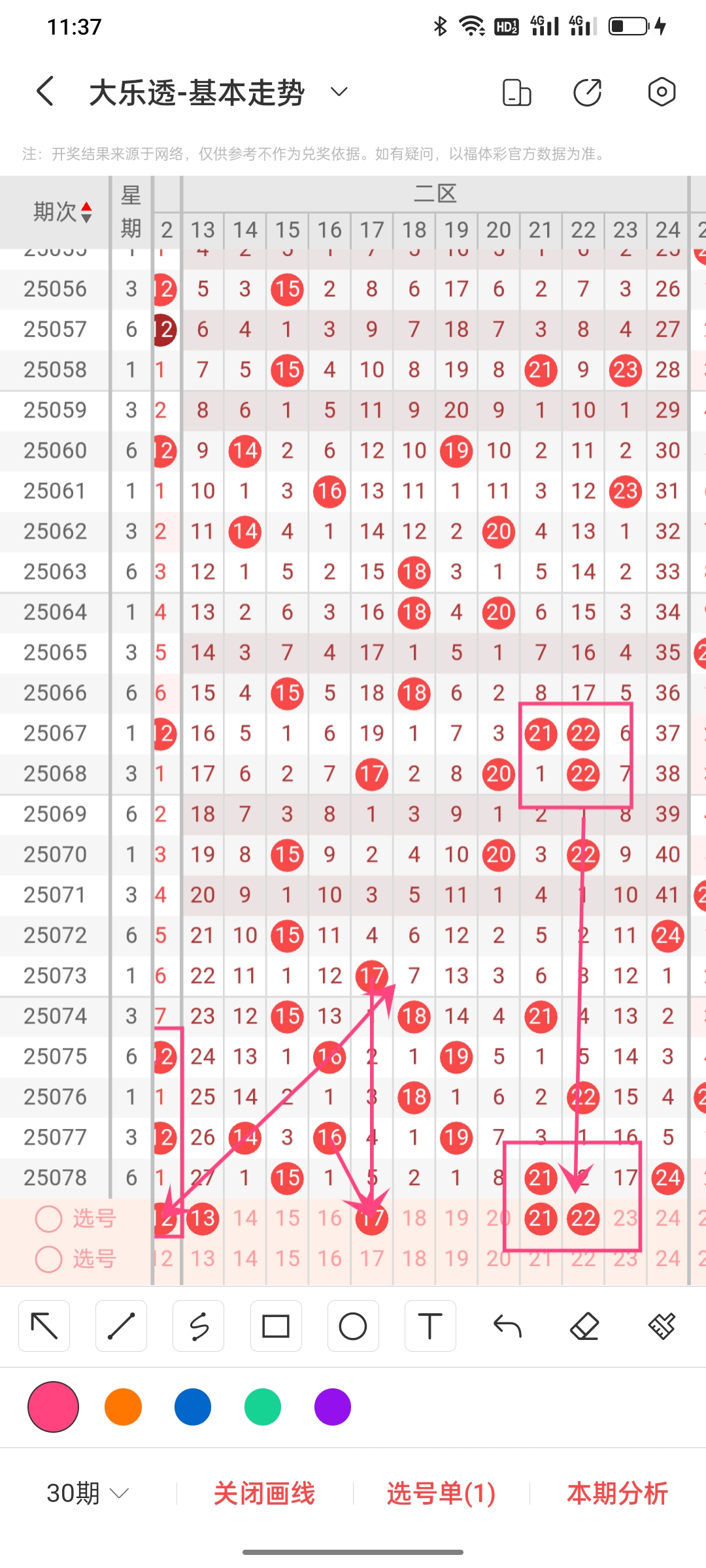Clear all drawings with the brush icon

click(662, 1326)
